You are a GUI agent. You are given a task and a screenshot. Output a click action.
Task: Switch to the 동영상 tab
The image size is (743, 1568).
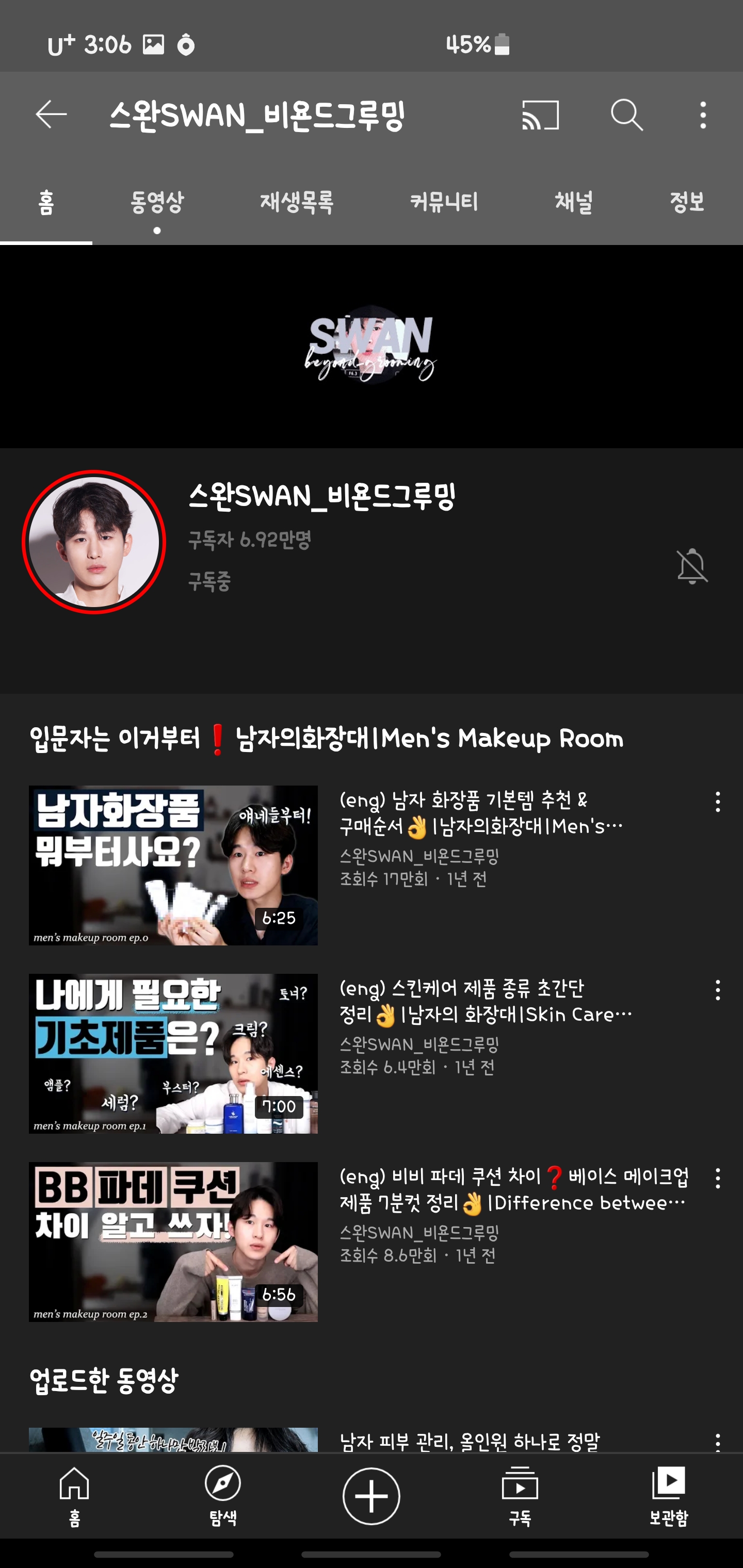pyautogui.click(x=157, y=202)
